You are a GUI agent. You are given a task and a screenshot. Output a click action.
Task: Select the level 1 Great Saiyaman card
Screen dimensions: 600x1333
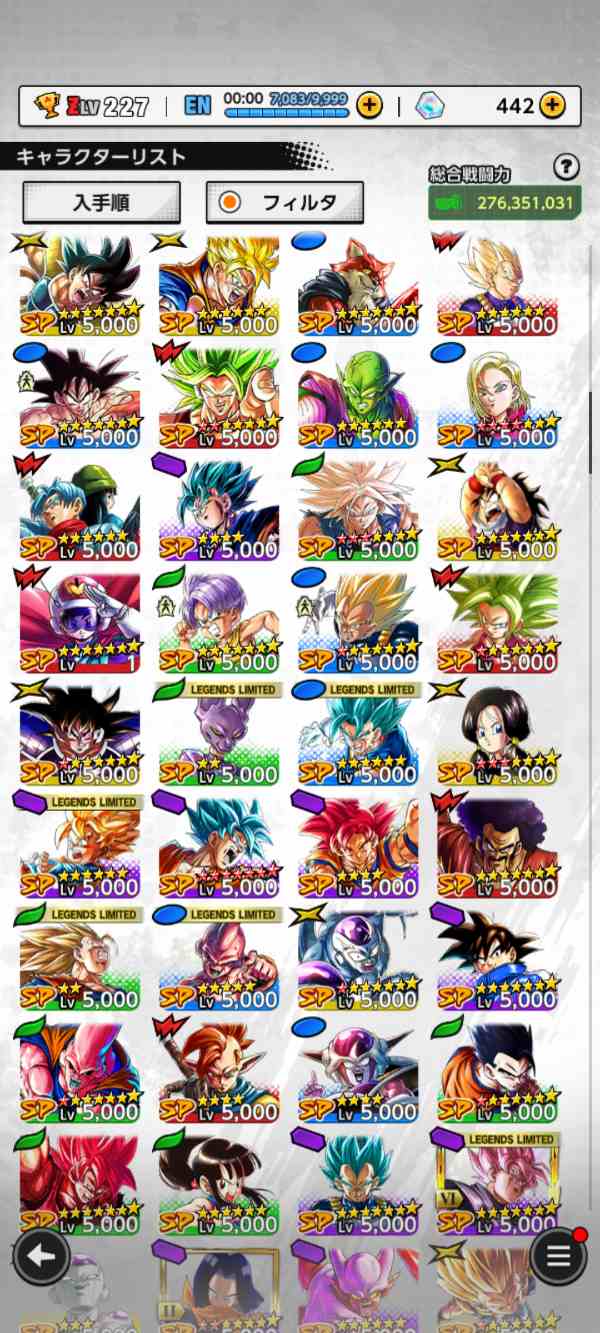[x=80, y=622]
